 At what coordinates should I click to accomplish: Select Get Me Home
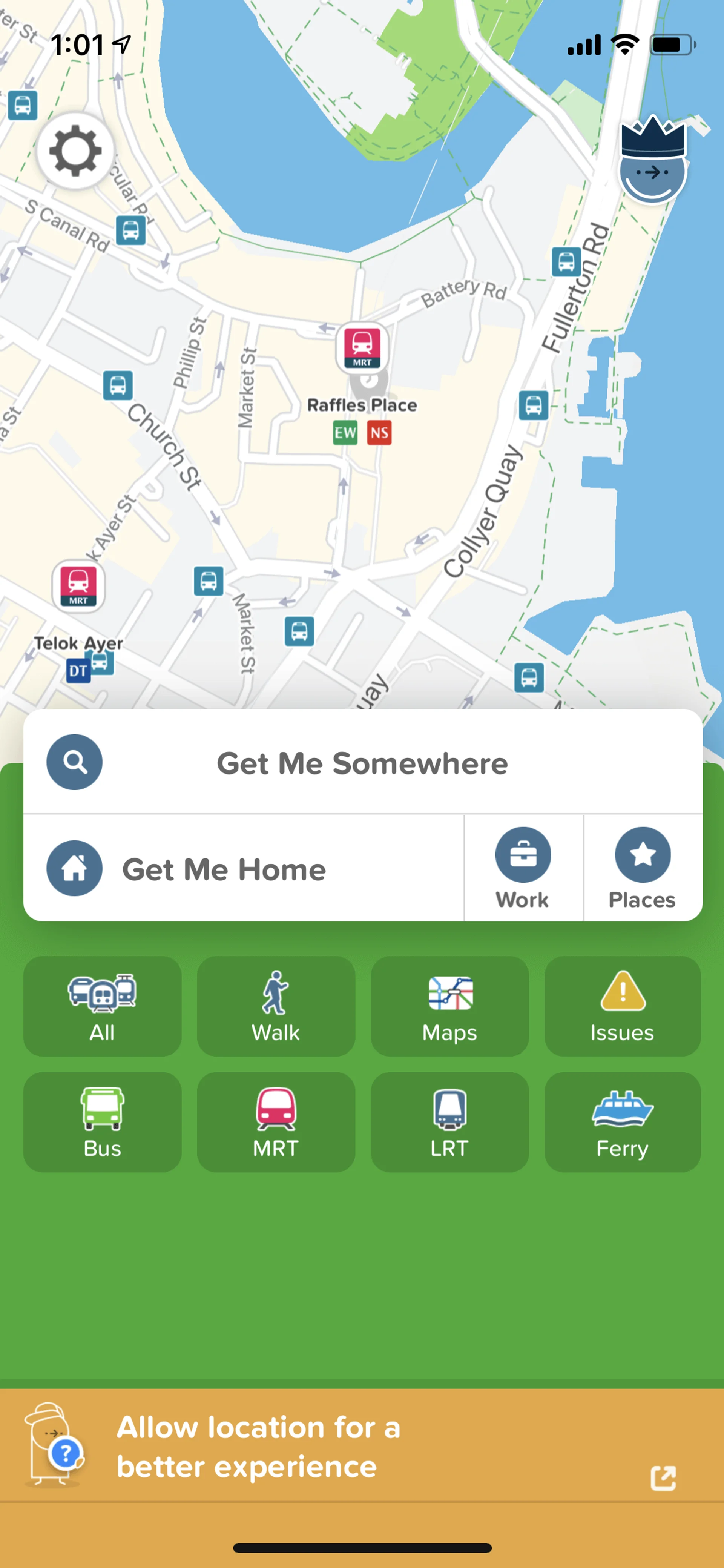(243, 869)
